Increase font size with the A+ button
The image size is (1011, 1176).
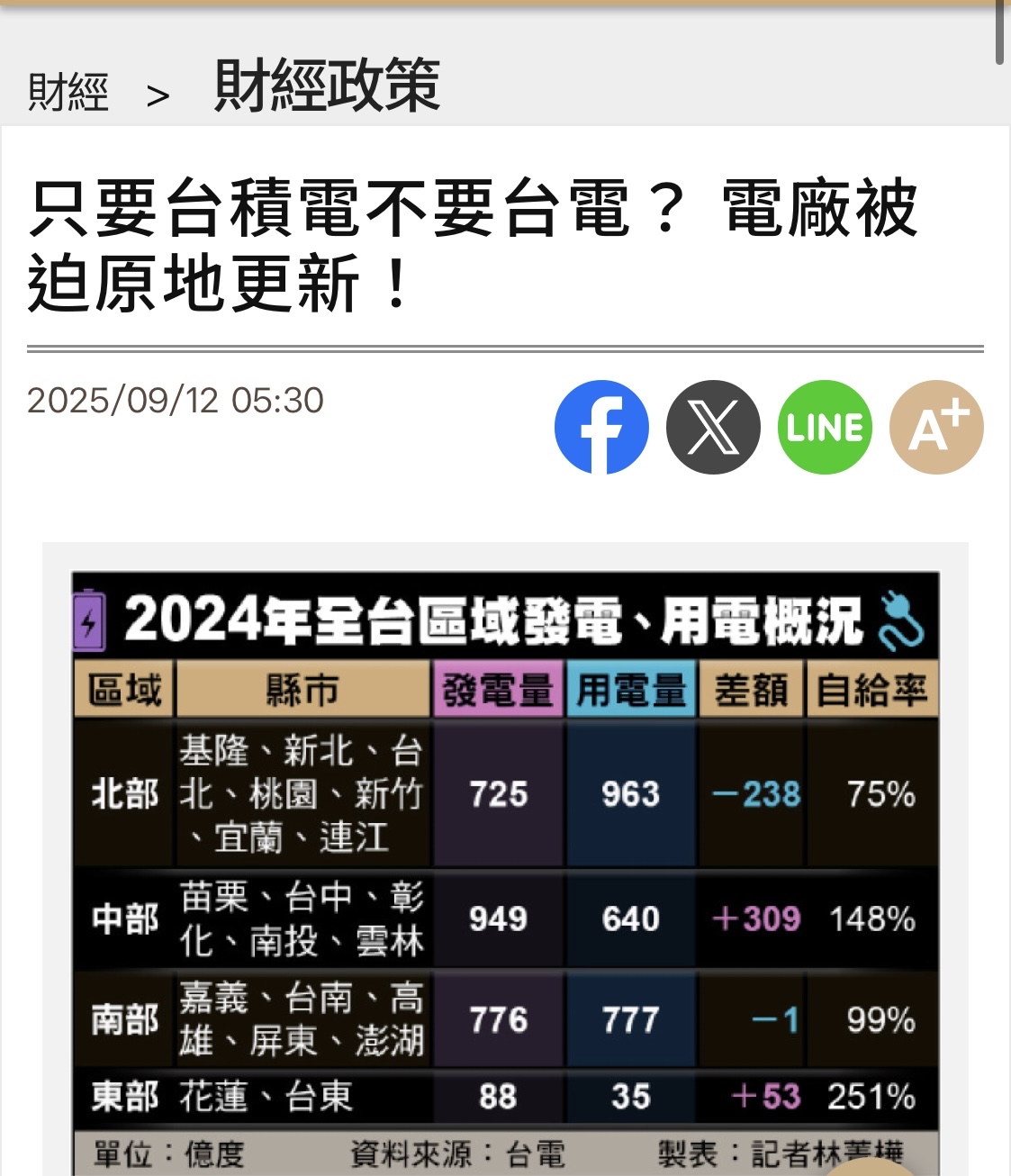(936, 427)
